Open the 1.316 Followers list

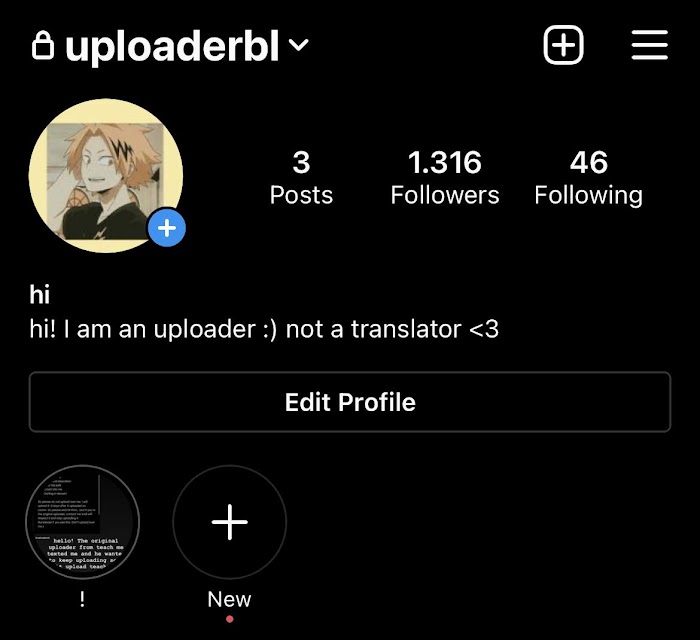(x=445, y=178)
